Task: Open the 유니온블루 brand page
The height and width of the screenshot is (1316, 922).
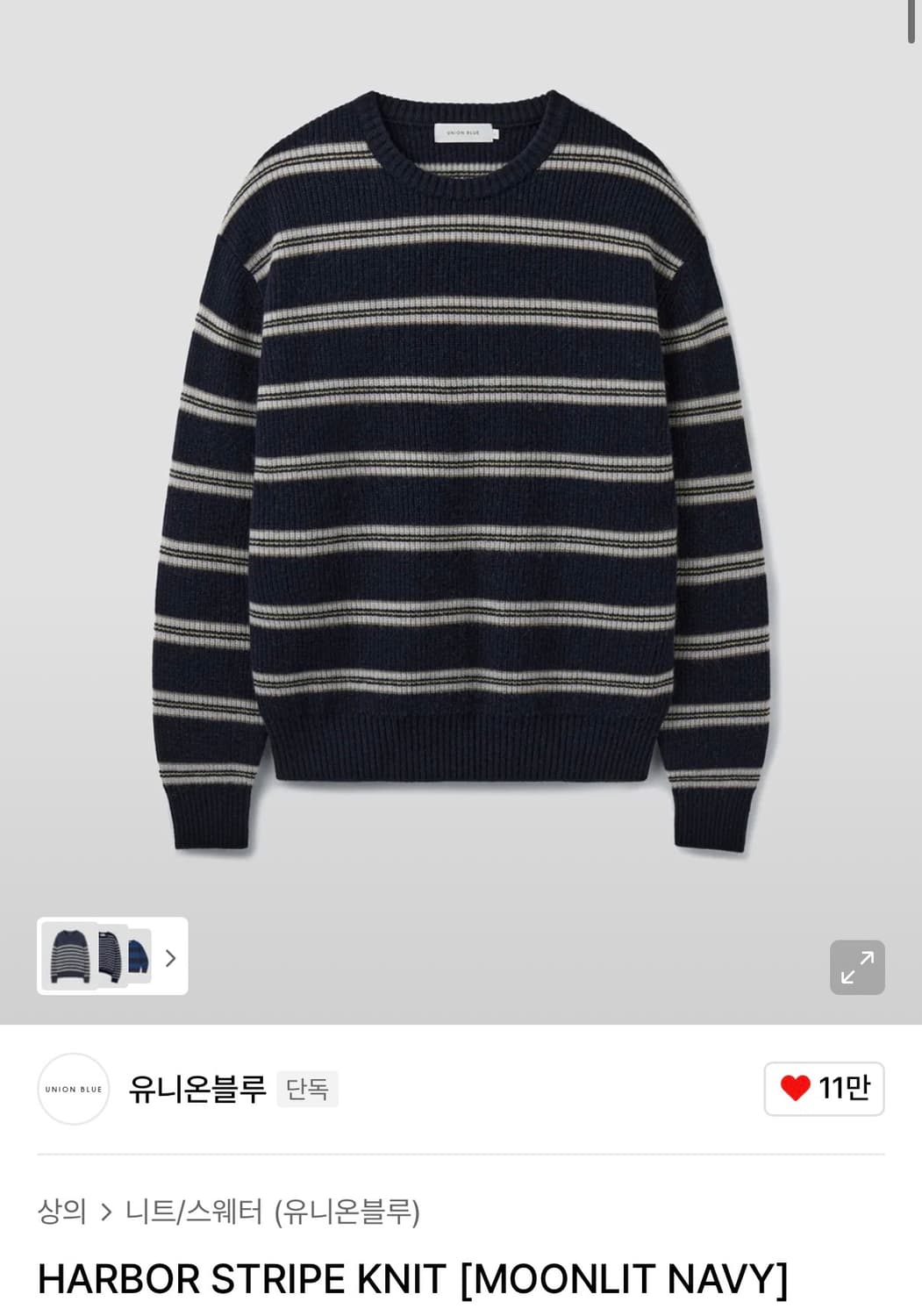Action: click(x=198, y=1088)
